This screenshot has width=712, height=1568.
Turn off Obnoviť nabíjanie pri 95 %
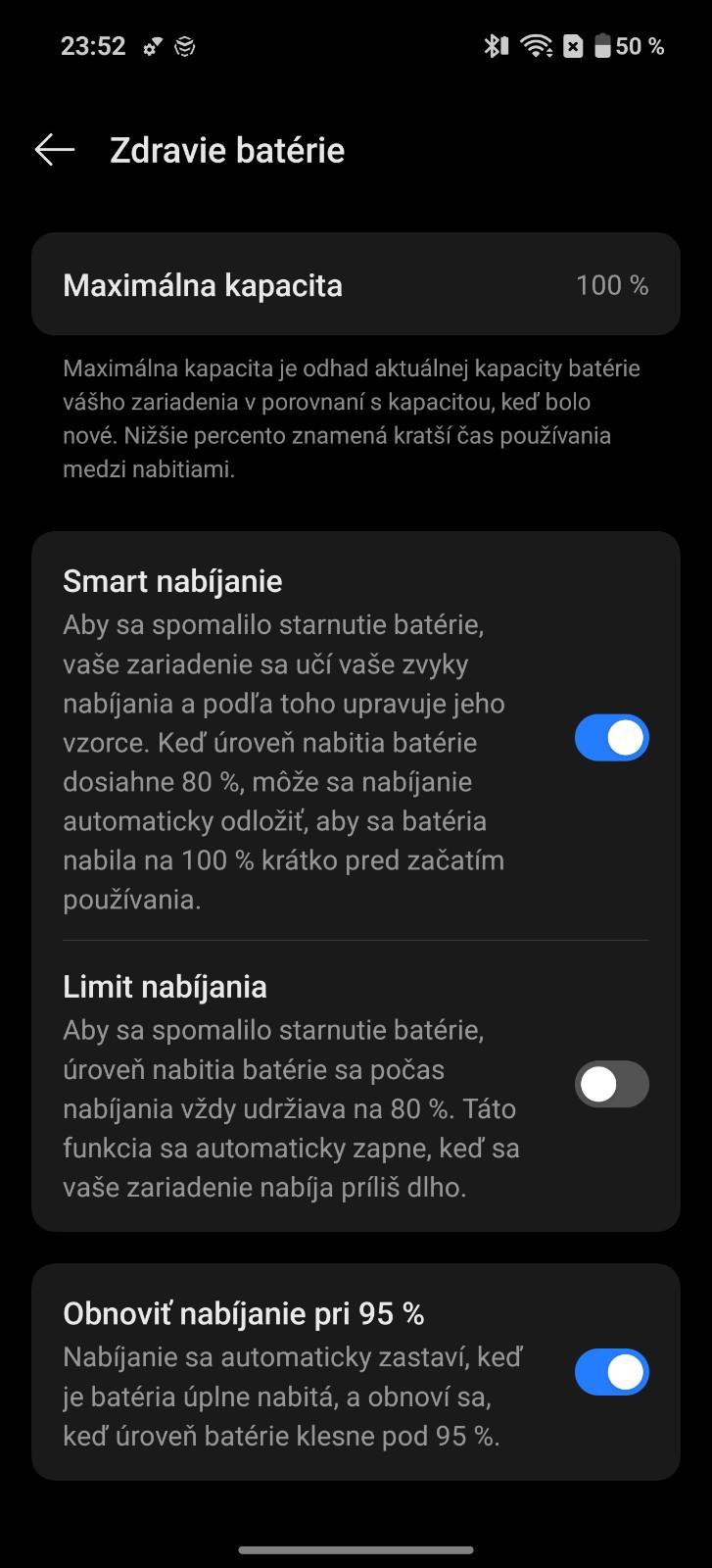[611, 1372]
